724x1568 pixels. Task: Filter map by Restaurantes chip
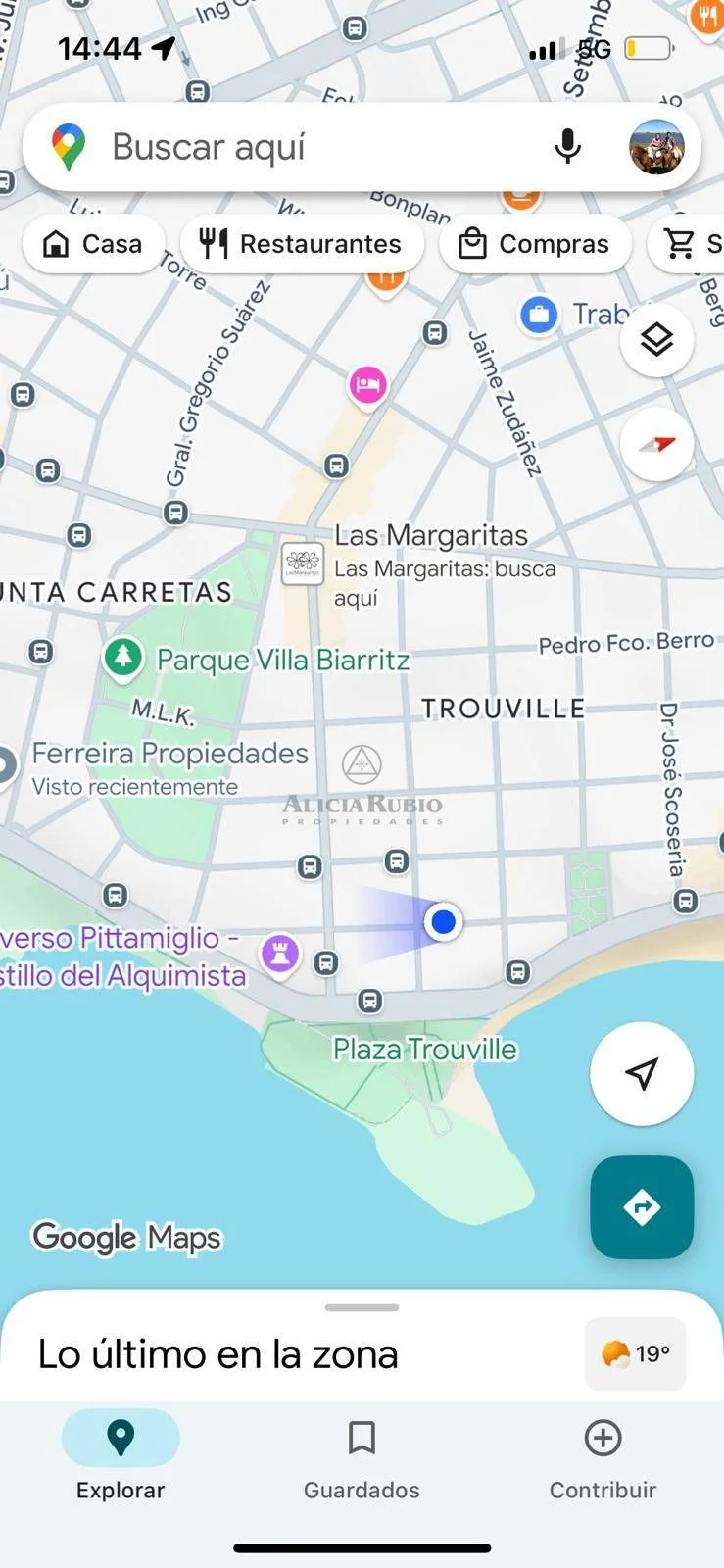click(x=302, y=244)
